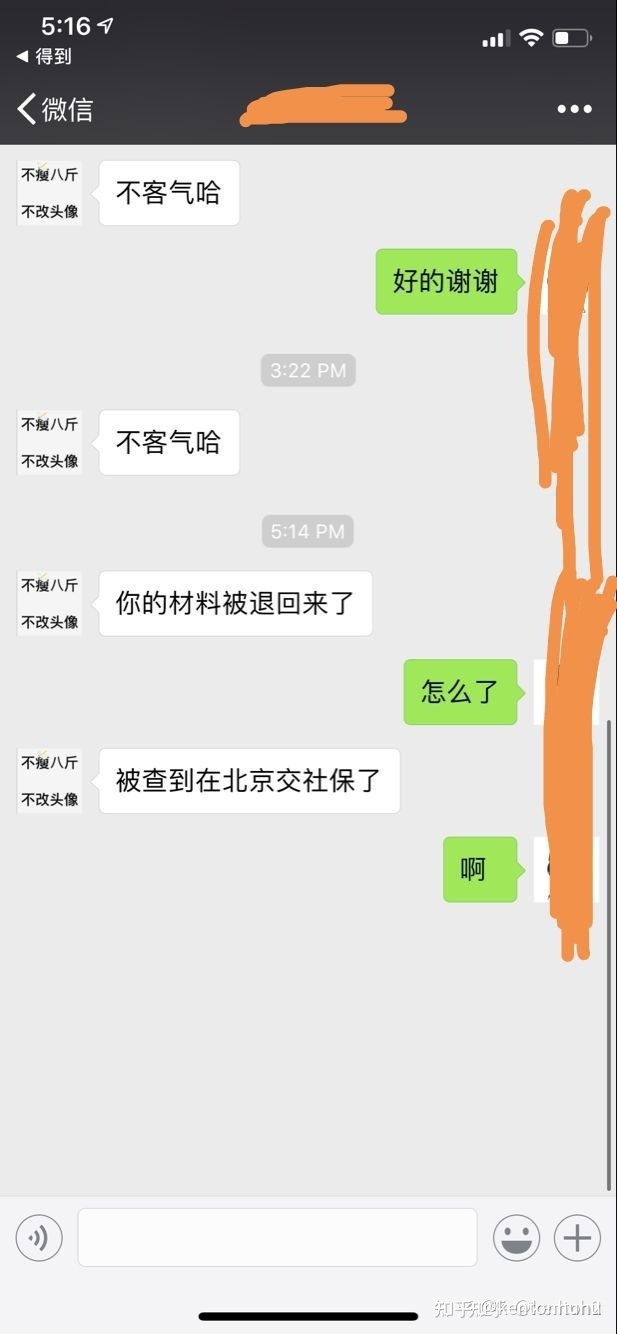
Task: Open sender's avatar next to 你的材料被退回来了
Action: [x=50, y=603]
